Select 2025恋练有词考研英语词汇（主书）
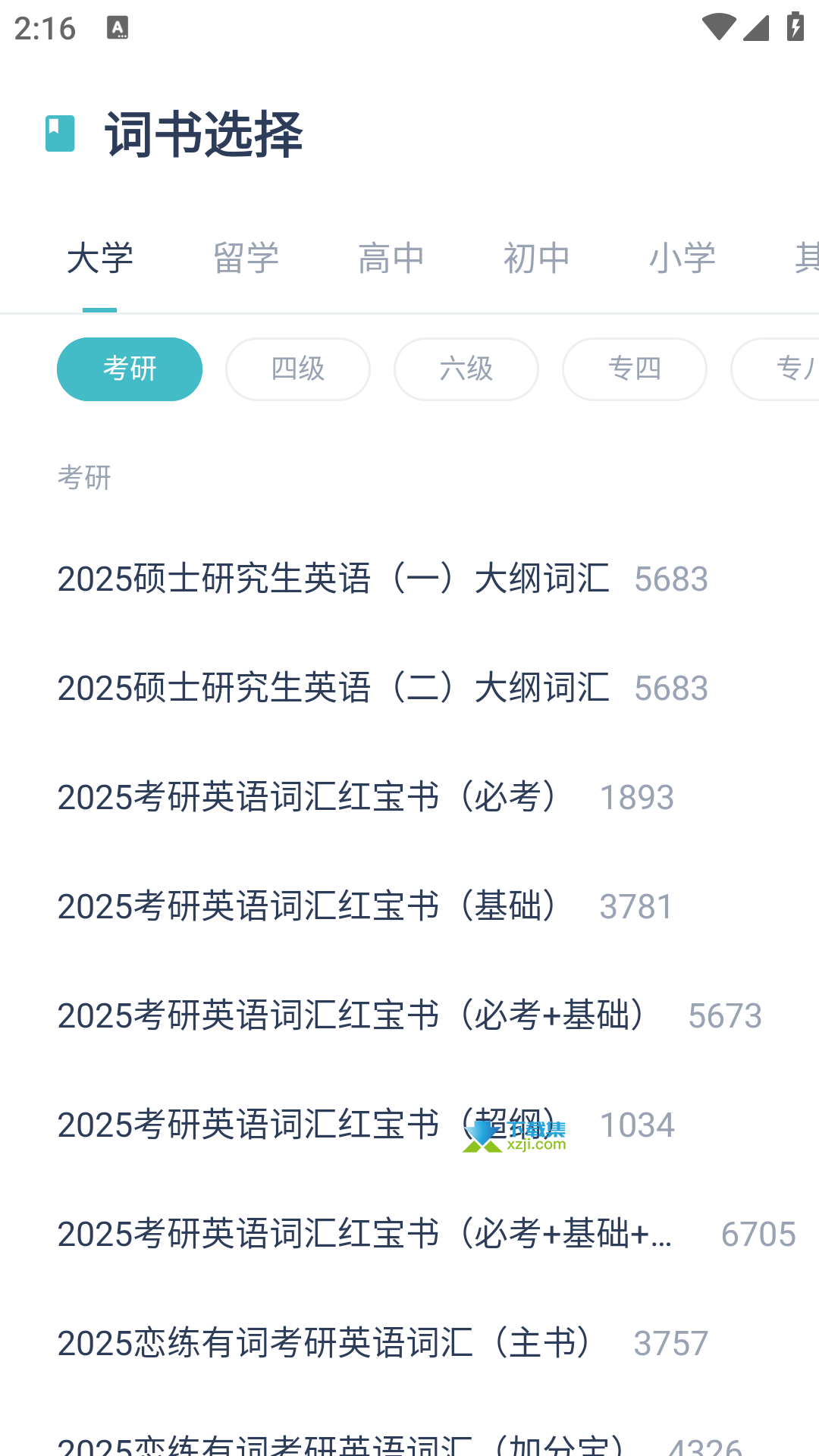This screenshot has height=1456, width=819. point(409,1343)
